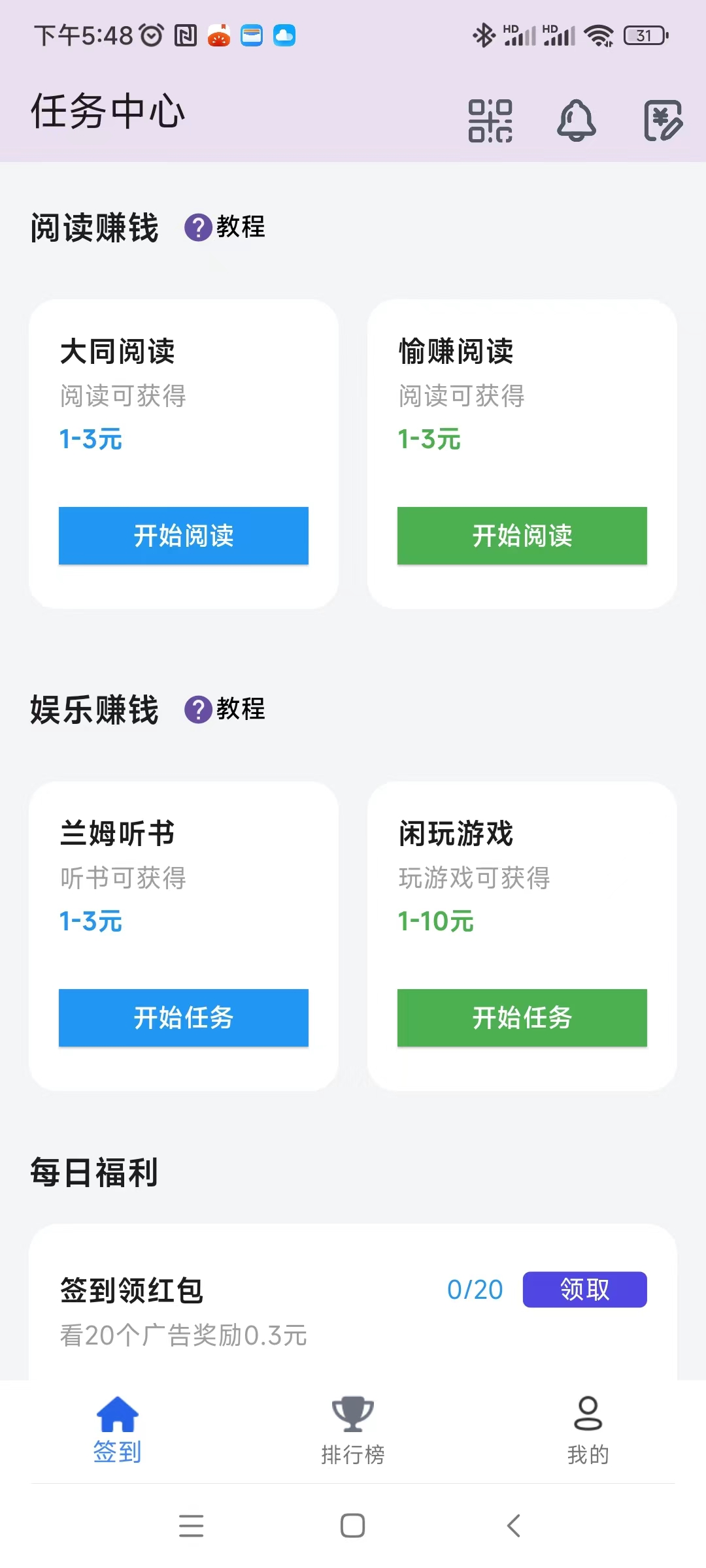Open the notification bell icon
Image resolution: width=706 pixels, height=1568 pixels.
[x=576, y=121]
